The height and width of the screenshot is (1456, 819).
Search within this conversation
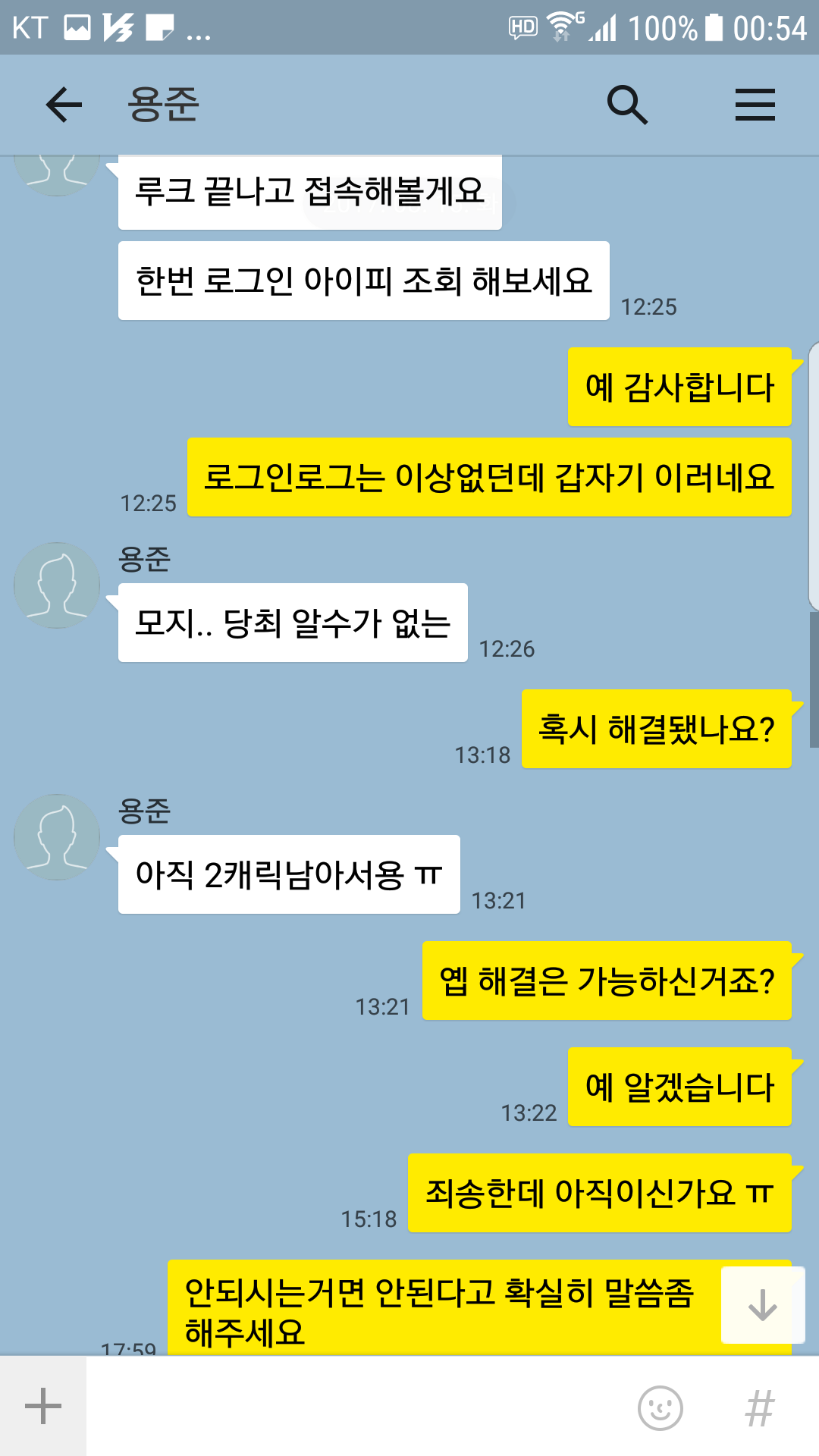tap(627, 105)
